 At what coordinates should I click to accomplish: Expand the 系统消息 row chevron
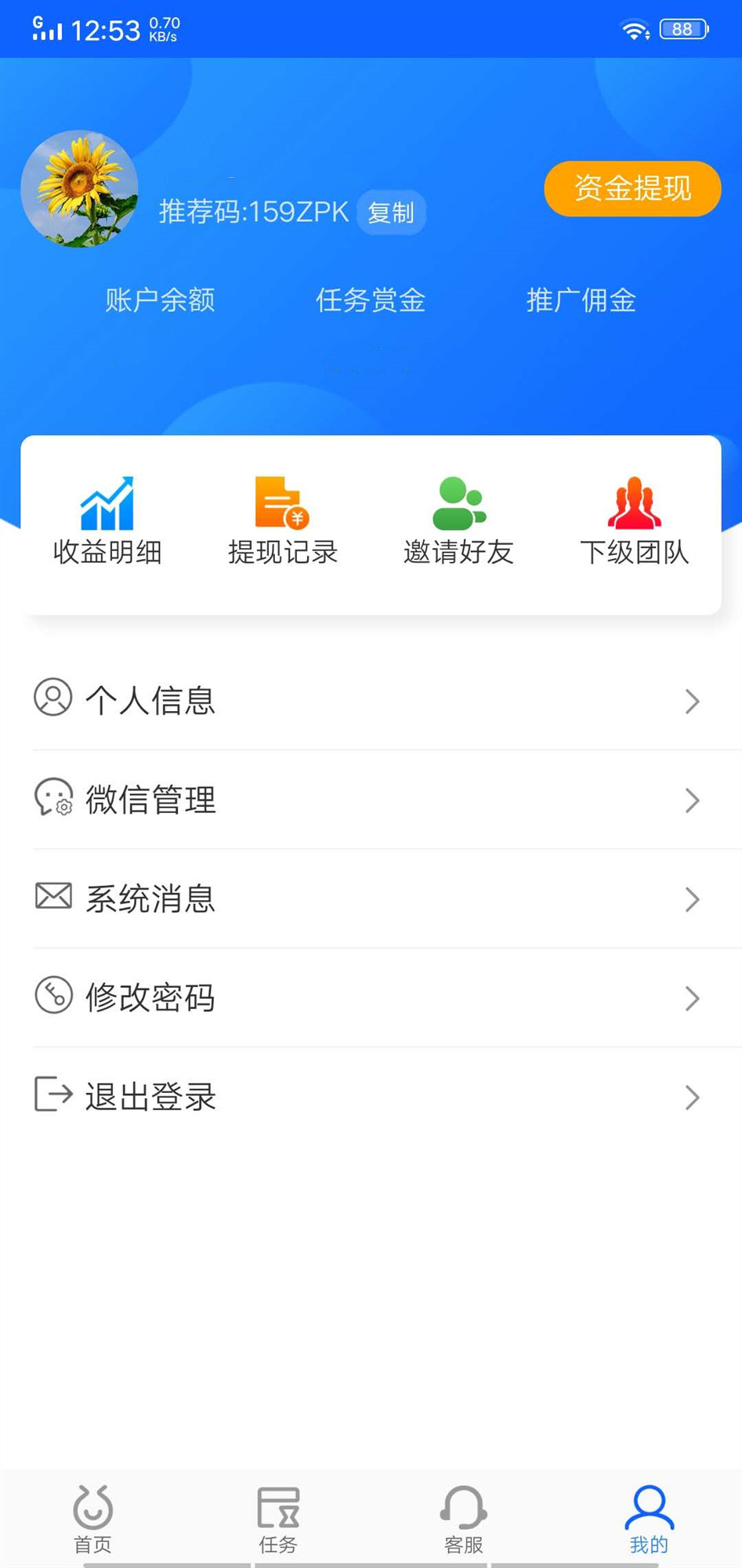click(x=691, y=899)
